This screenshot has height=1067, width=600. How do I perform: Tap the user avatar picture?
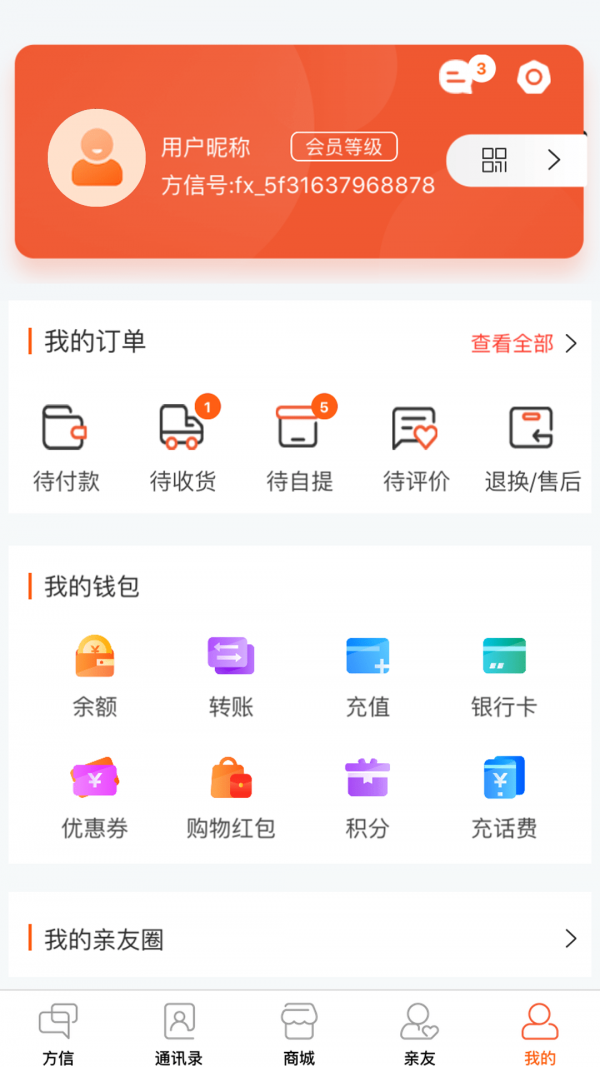coord(97,159)
